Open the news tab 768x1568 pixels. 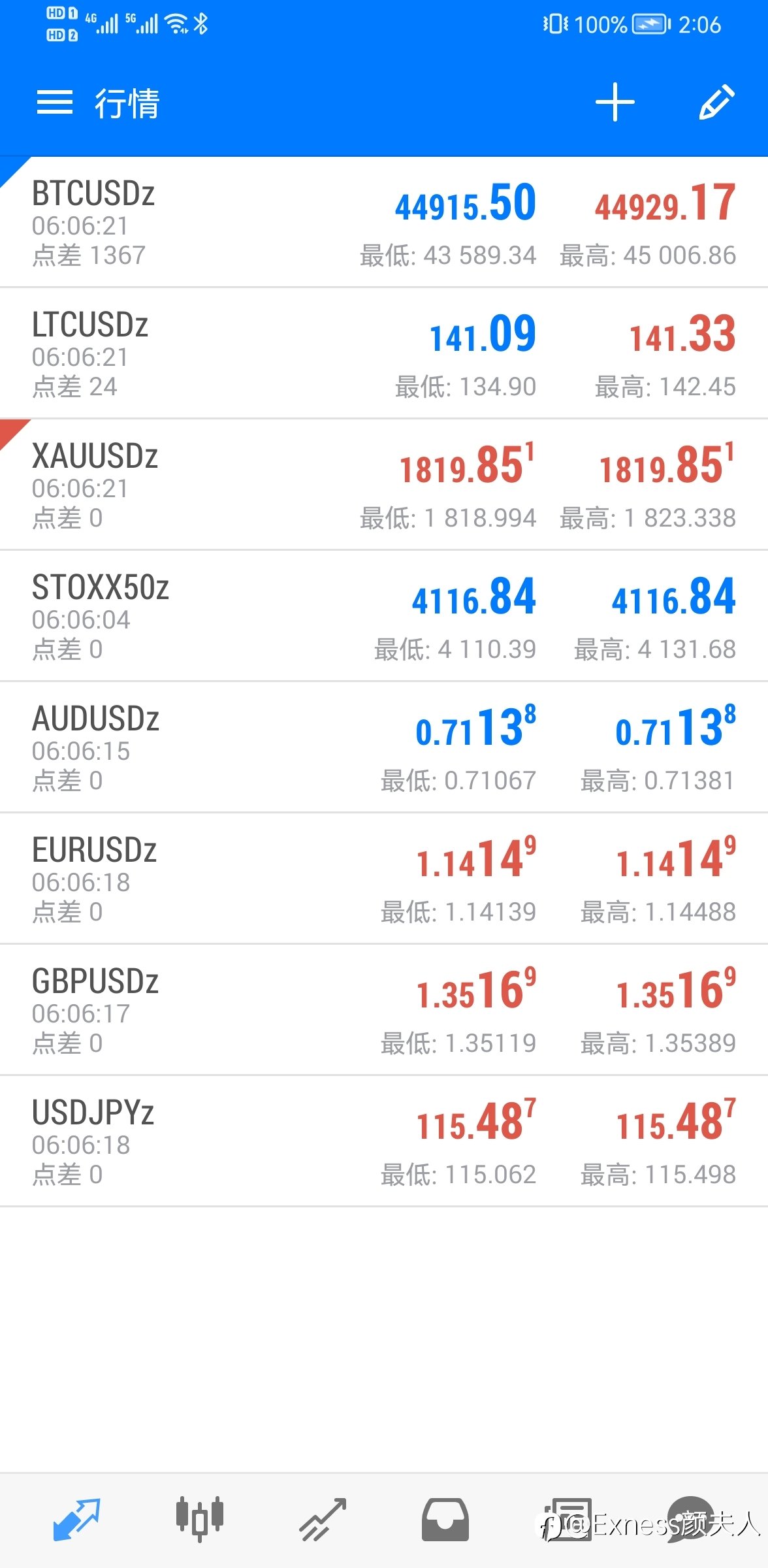tap(568, 1519)
